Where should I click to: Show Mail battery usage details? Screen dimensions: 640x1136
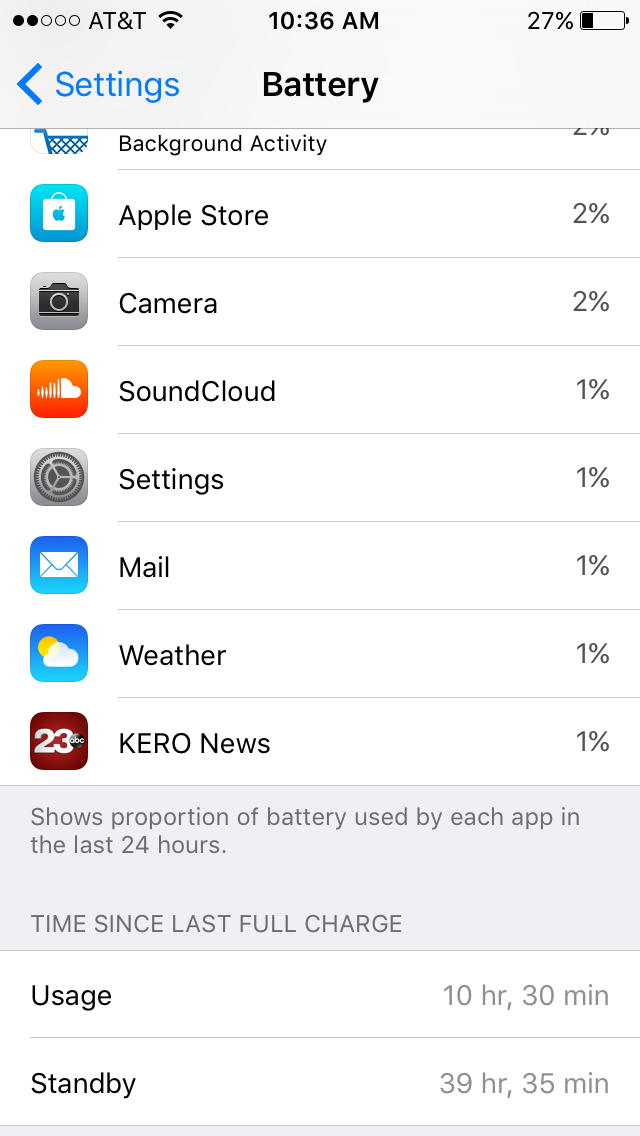pyautogui.click(x=320, y=566)
